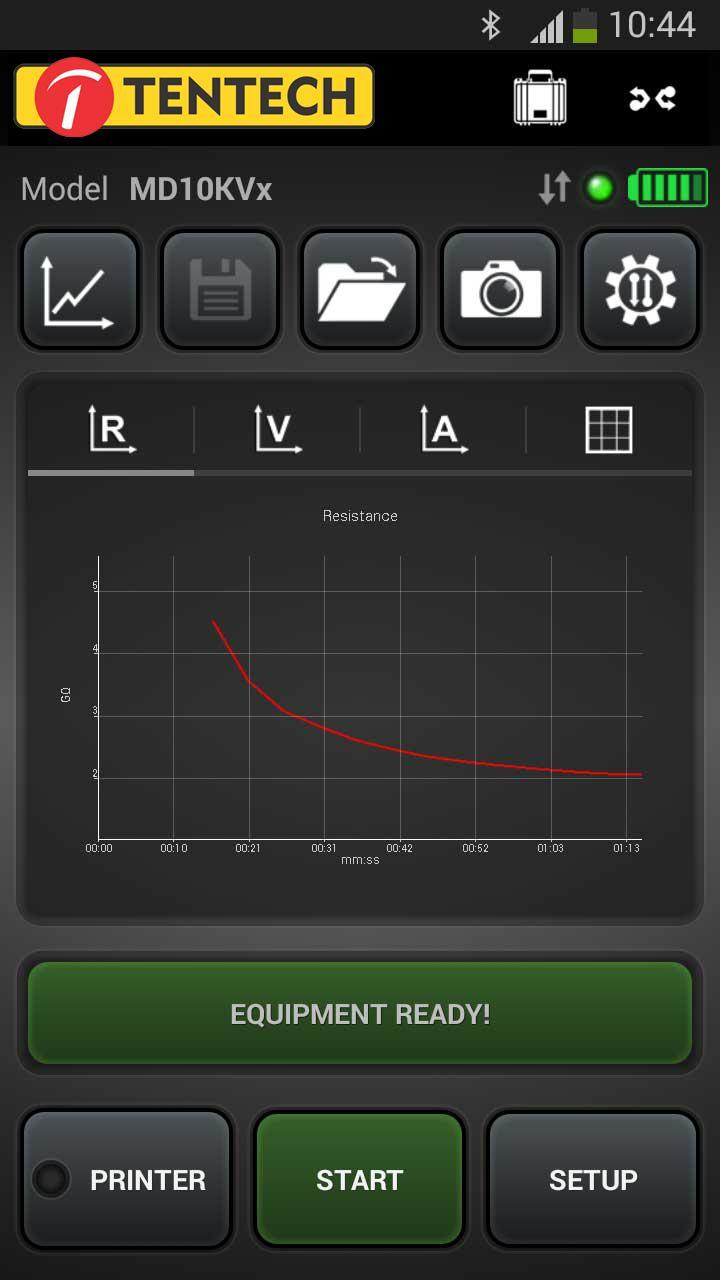The image size is (720, 1280).
Task: Tap the connection arrows icon in header
Action: point(652,98)
